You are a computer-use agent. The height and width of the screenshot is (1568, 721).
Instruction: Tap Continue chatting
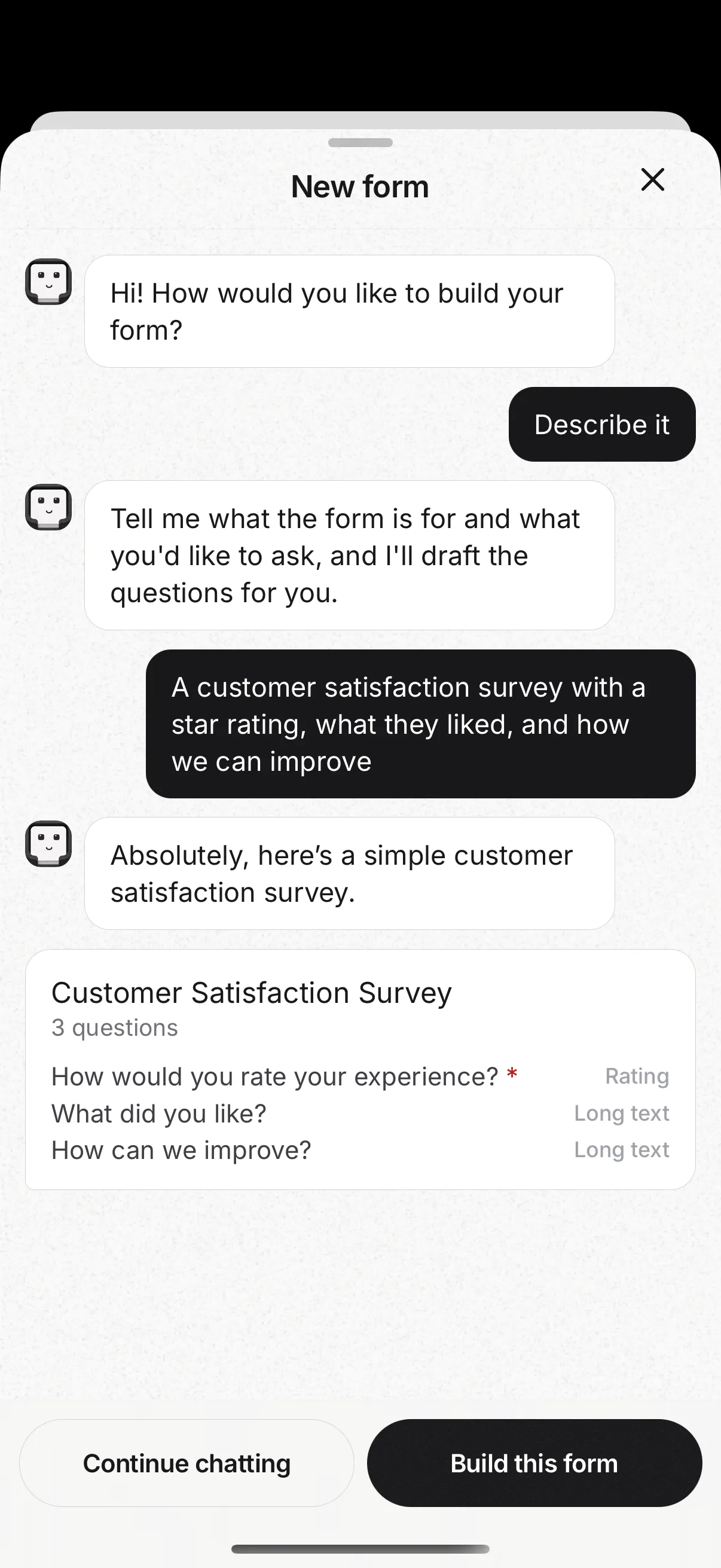coord(187,1463)
